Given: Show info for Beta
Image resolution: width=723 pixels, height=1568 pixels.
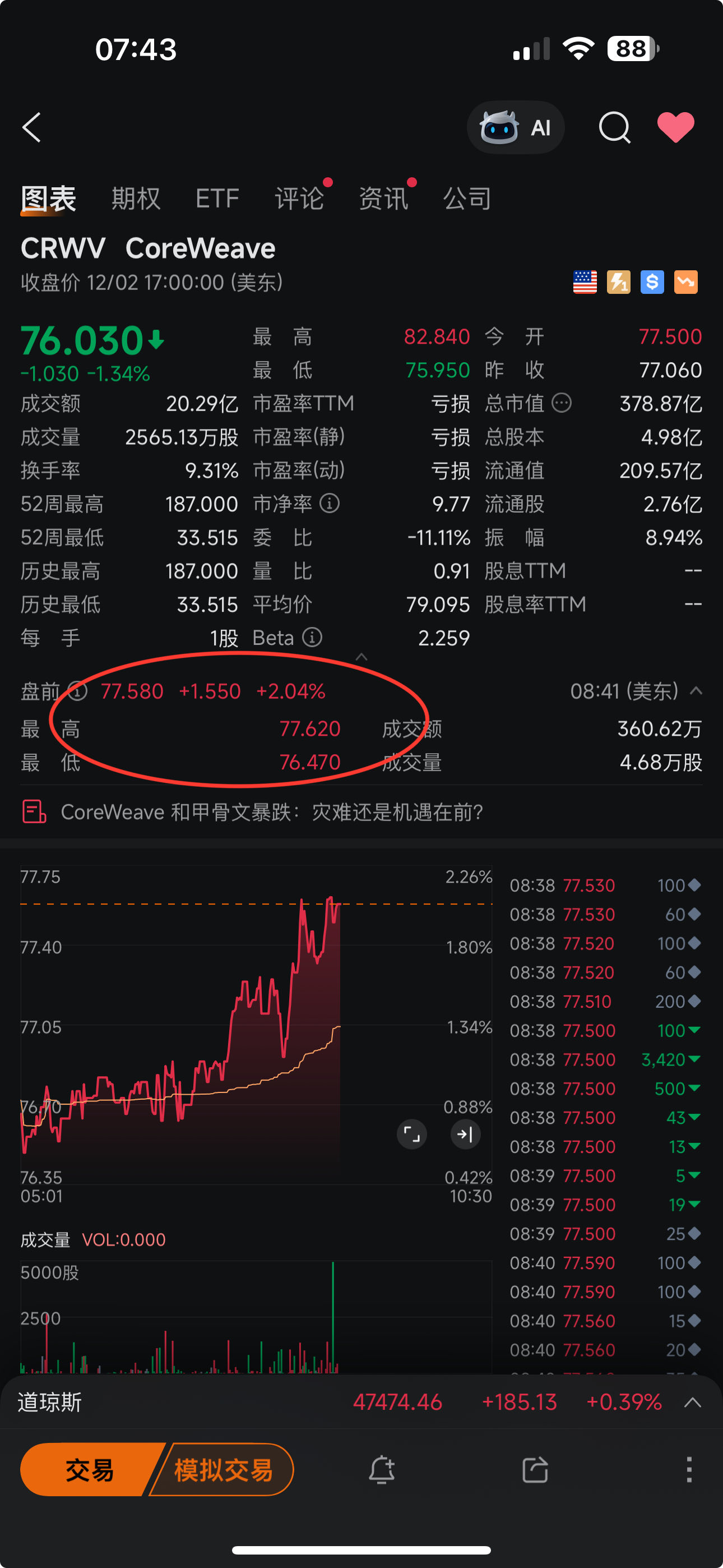Looking at the screenshot, I should (312, 637).
